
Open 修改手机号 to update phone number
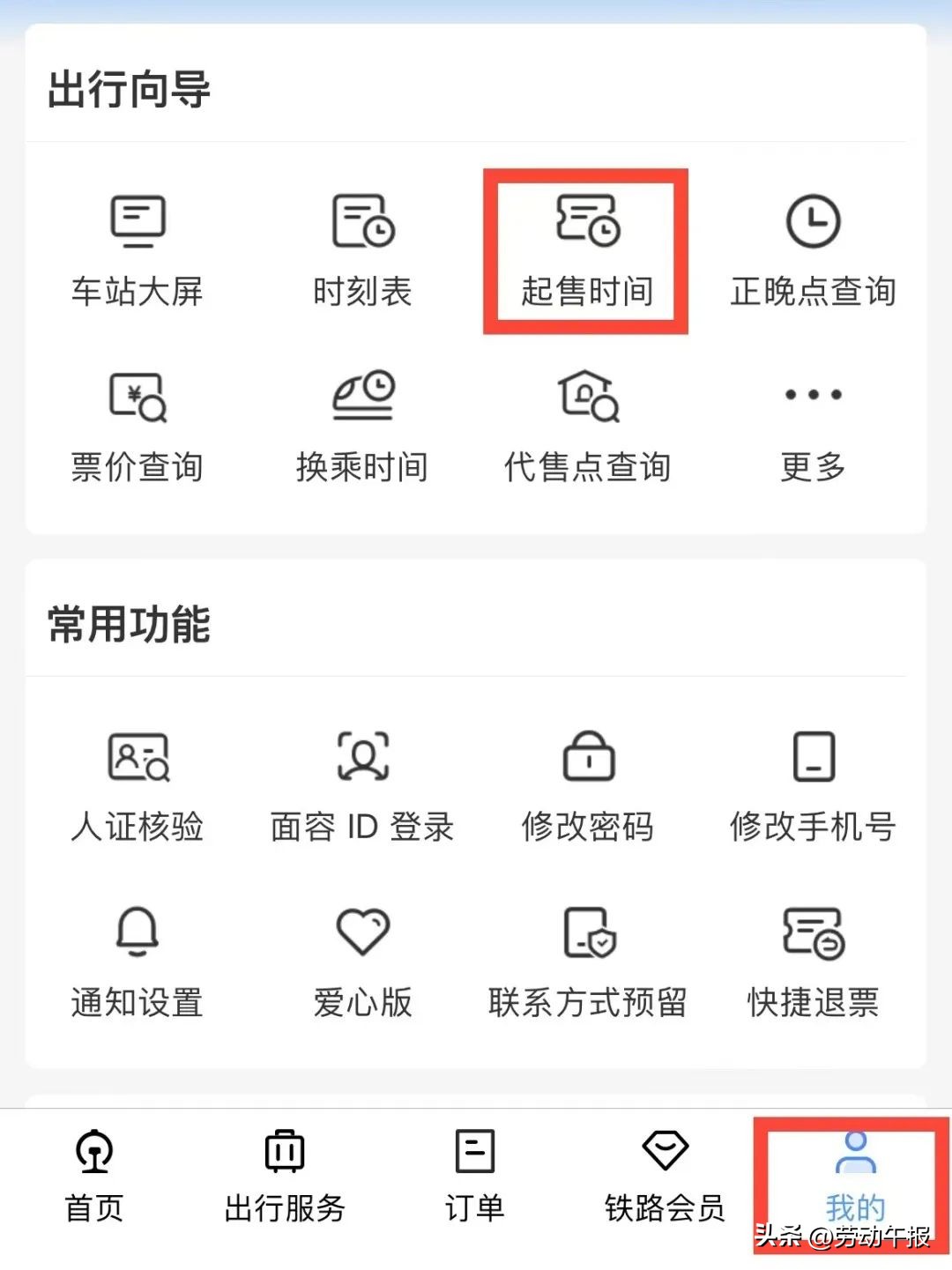pos(812,786)
